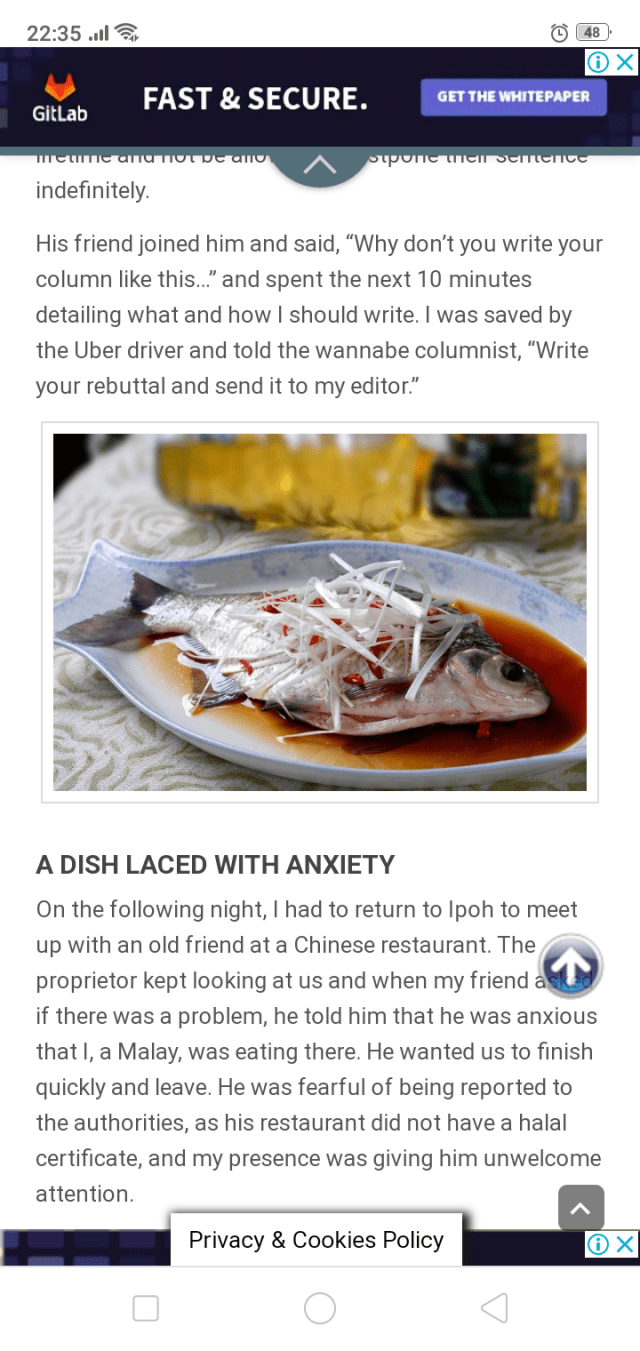The height and width of the screenshot is (1351, 640).
Task: Tap the grey back-to-top chevron button
Action: pyautogui.click(x=581, y=1208)
